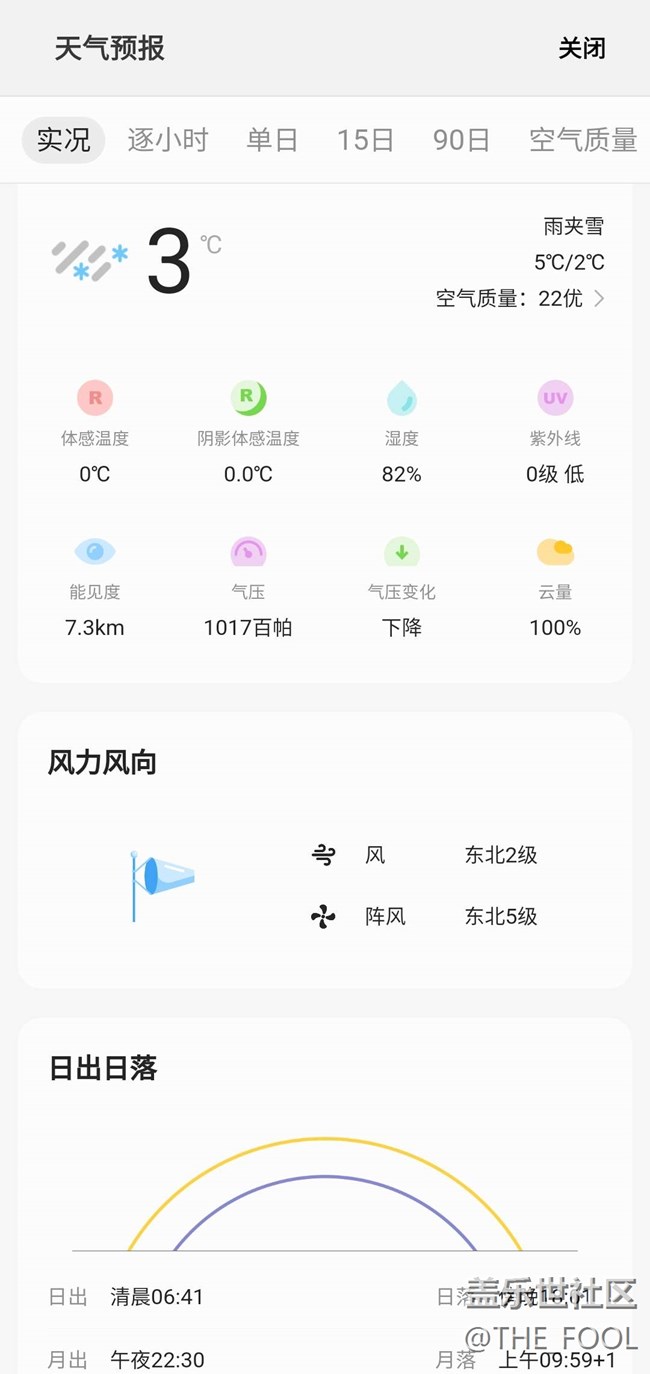View the 90日 forecast tab

coord(461,140)
